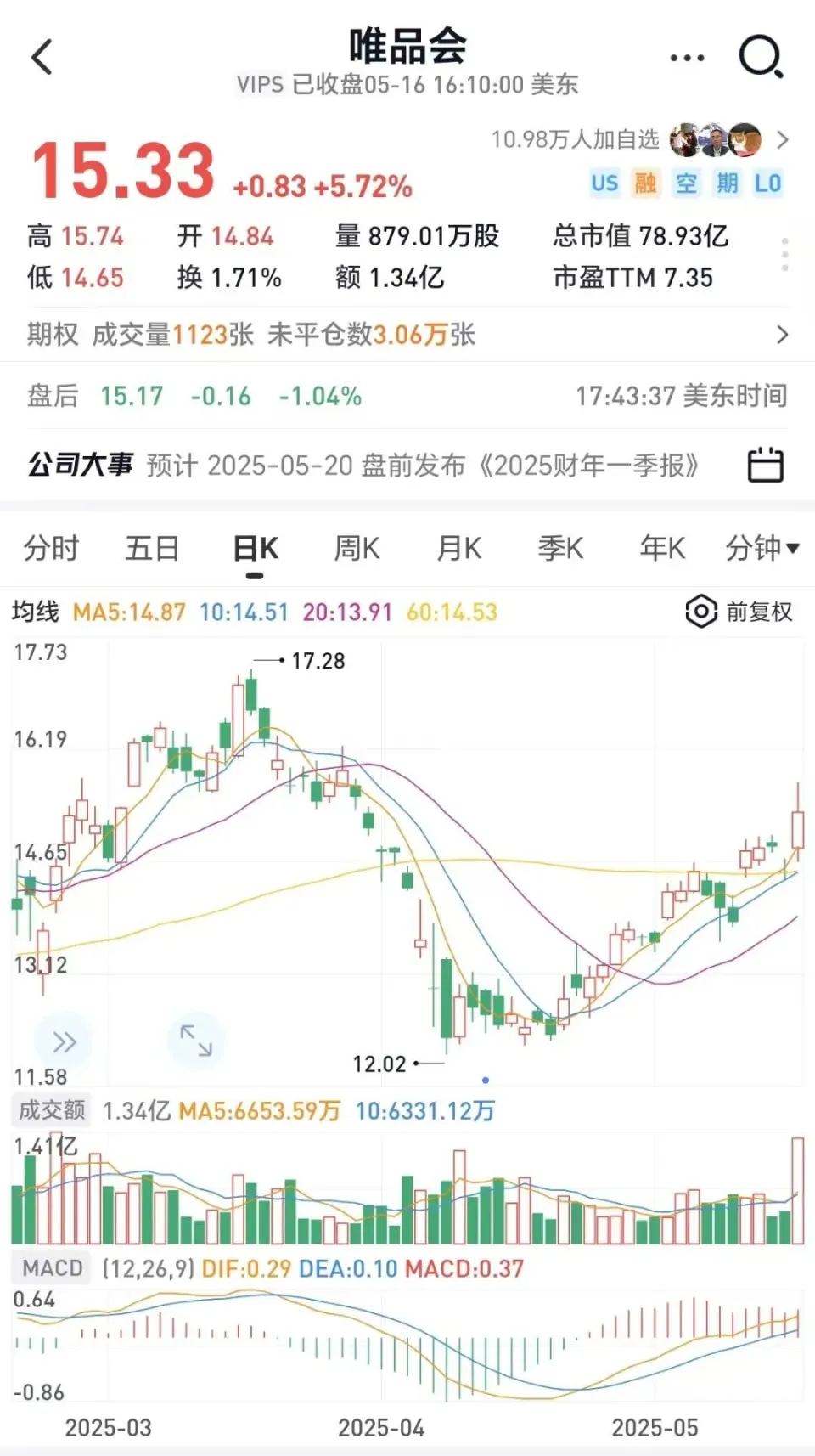Switch to the 年K chart tab
Image resolution: width=815 pixels, height=1456 pixels.
[662, 548]
